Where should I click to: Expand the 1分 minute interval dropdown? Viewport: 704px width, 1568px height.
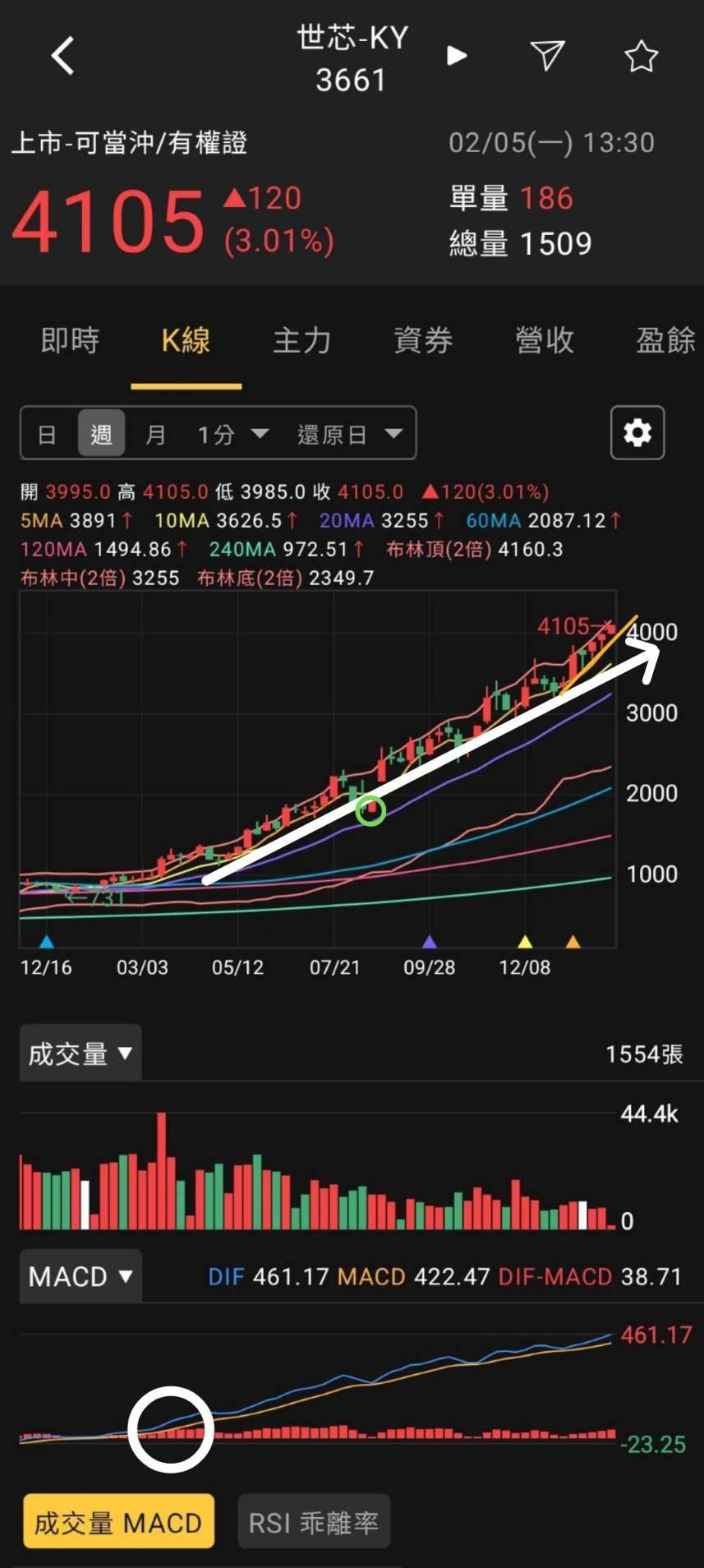pyautogui.click(x=232, y=433)
